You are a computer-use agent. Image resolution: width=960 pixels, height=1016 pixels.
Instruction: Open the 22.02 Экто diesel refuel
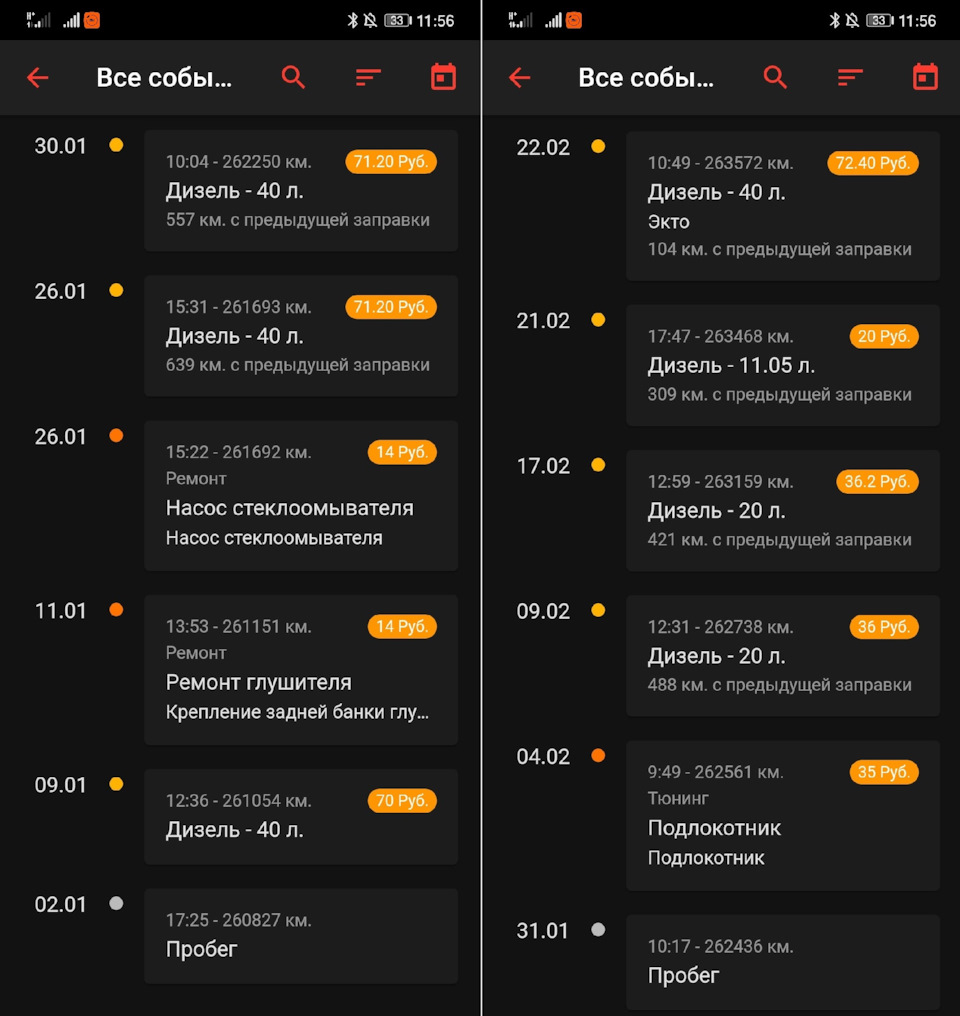point(782,205)
